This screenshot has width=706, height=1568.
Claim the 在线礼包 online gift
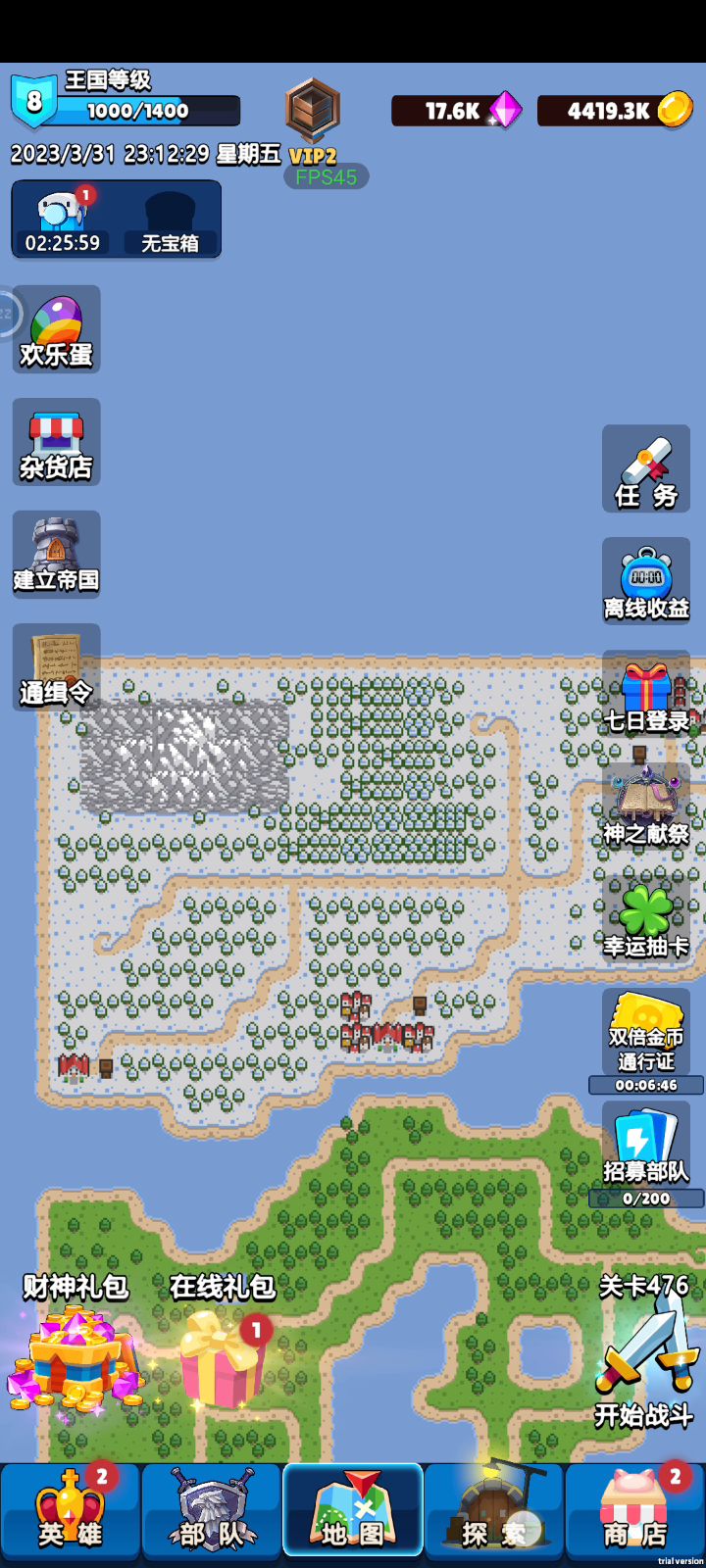224,1357
